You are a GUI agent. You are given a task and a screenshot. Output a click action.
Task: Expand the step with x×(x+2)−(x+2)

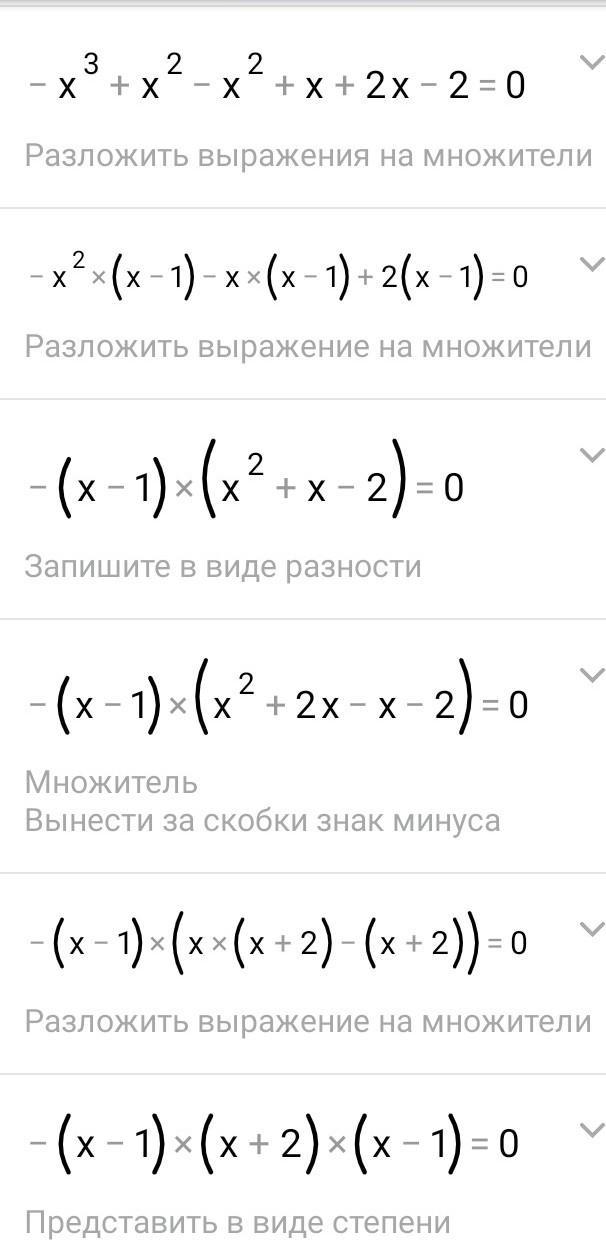tap(590, 930)
